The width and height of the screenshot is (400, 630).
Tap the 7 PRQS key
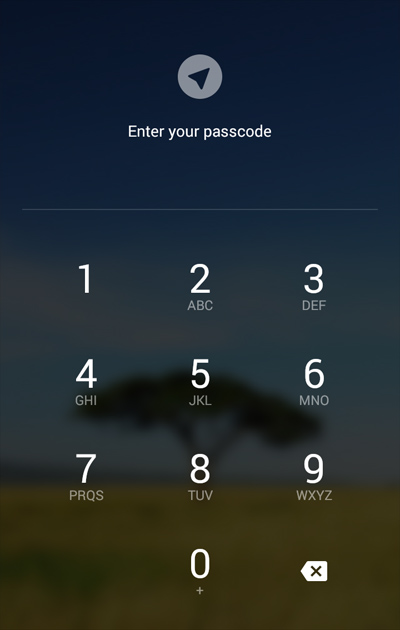[86, 477]
